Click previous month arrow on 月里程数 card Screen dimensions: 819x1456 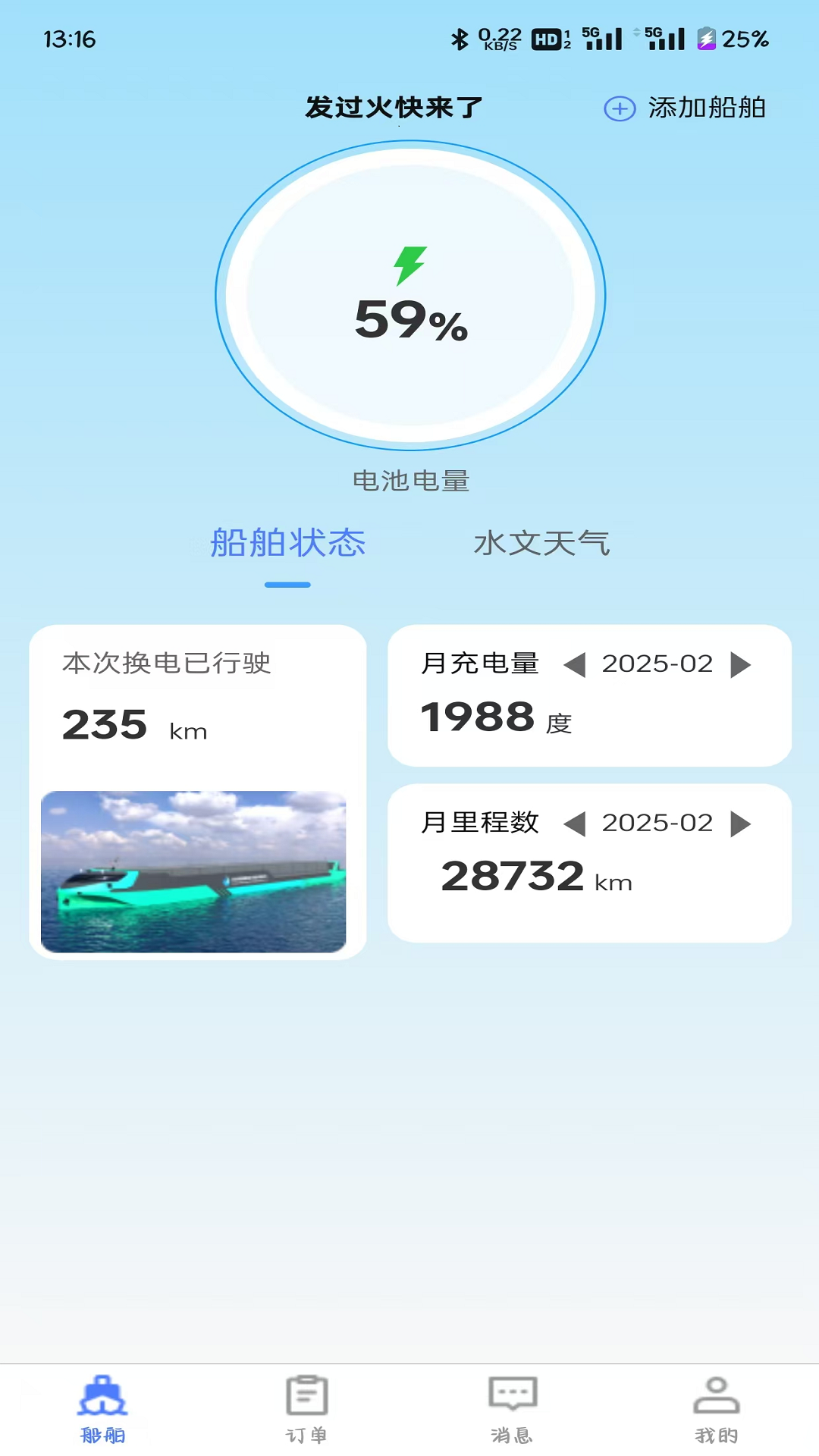point(577,823)
